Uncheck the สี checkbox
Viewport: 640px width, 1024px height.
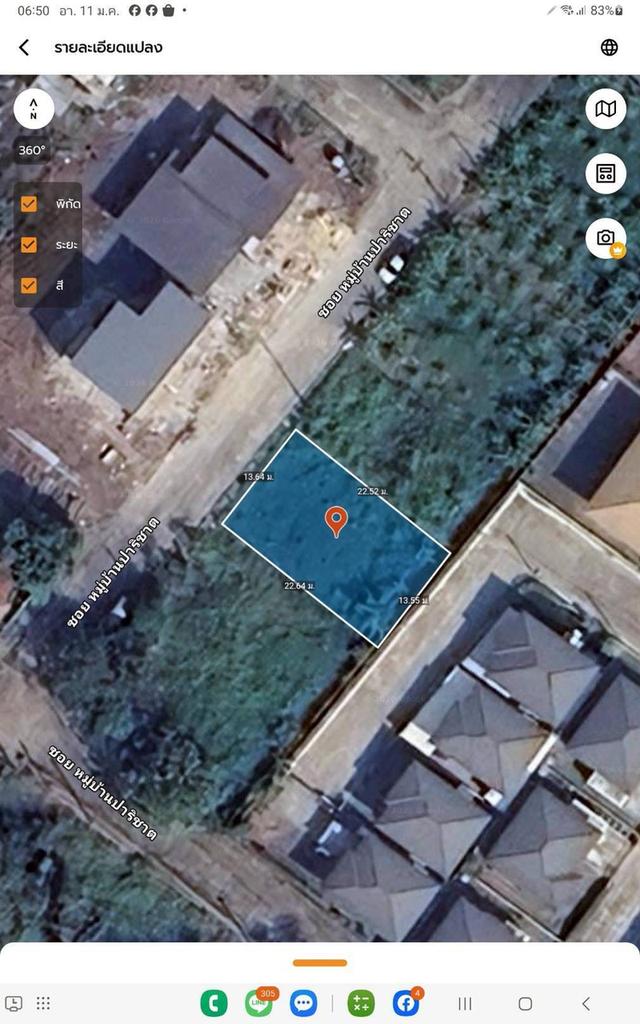coord(29,285)
